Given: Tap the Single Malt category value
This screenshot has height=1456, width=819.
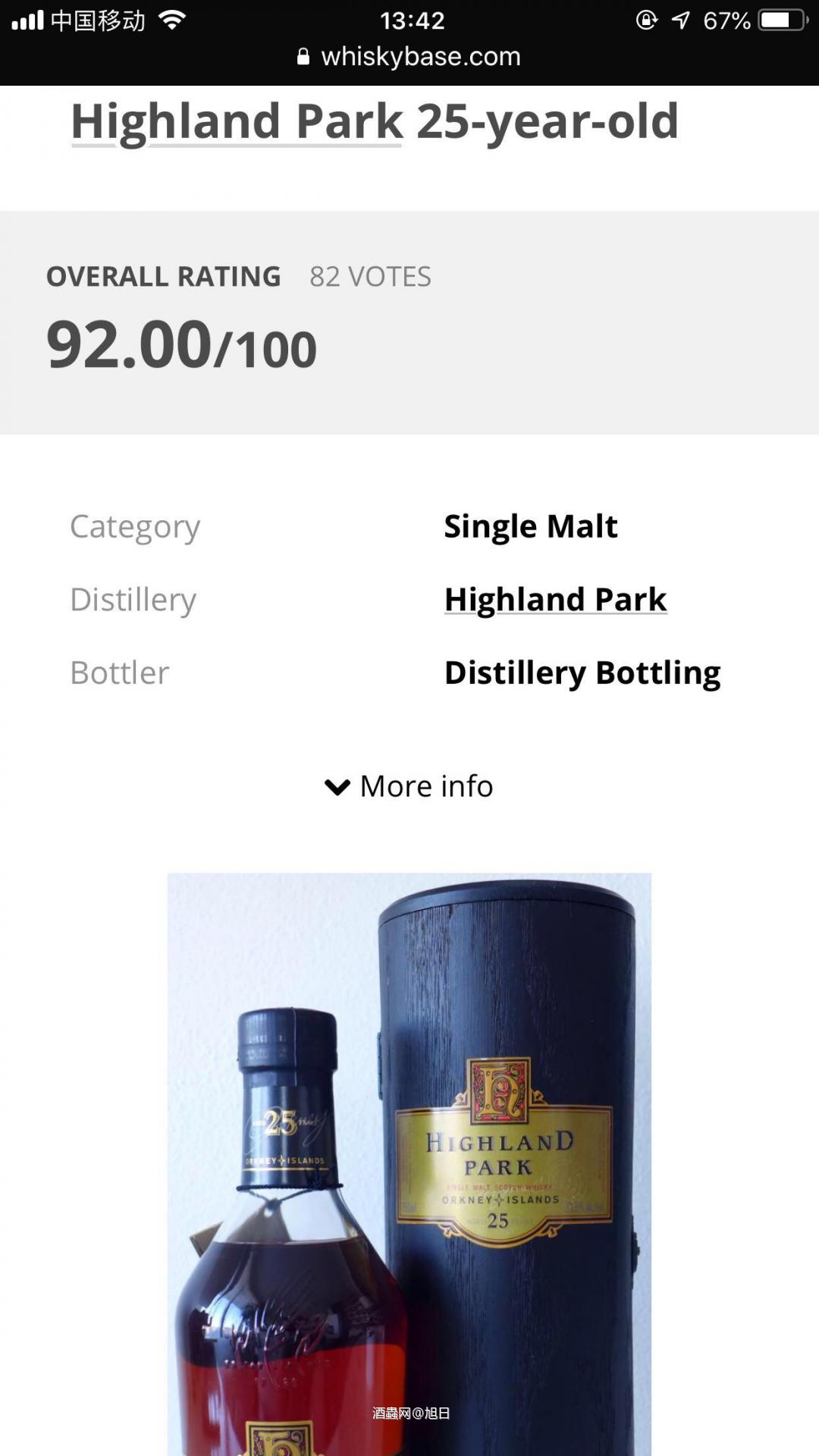Looking at the screenshot, I should tap(530, 526).
